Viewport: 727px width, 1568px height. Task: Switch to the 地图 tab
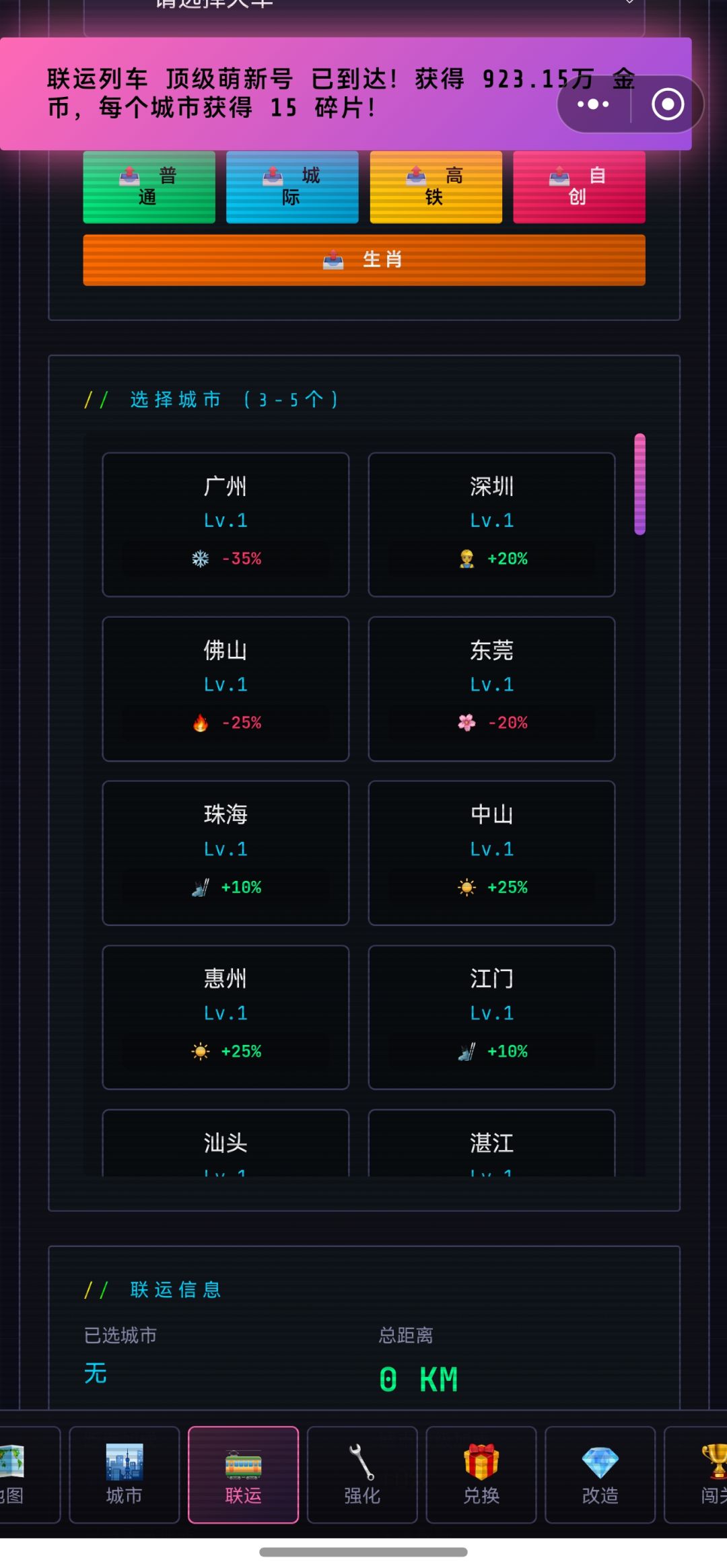20,1474
